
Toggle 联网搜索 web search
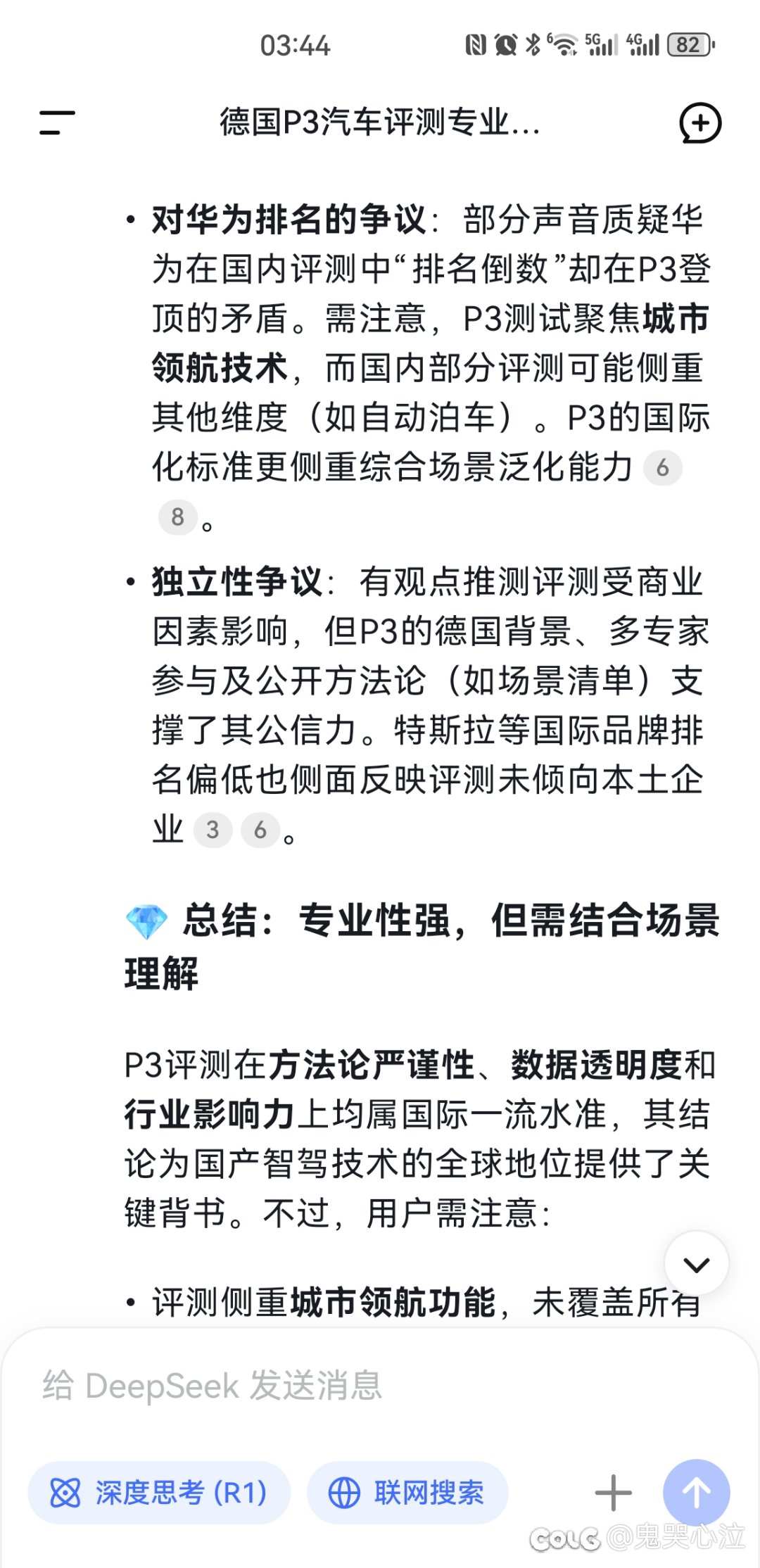tap(407, 1492)
